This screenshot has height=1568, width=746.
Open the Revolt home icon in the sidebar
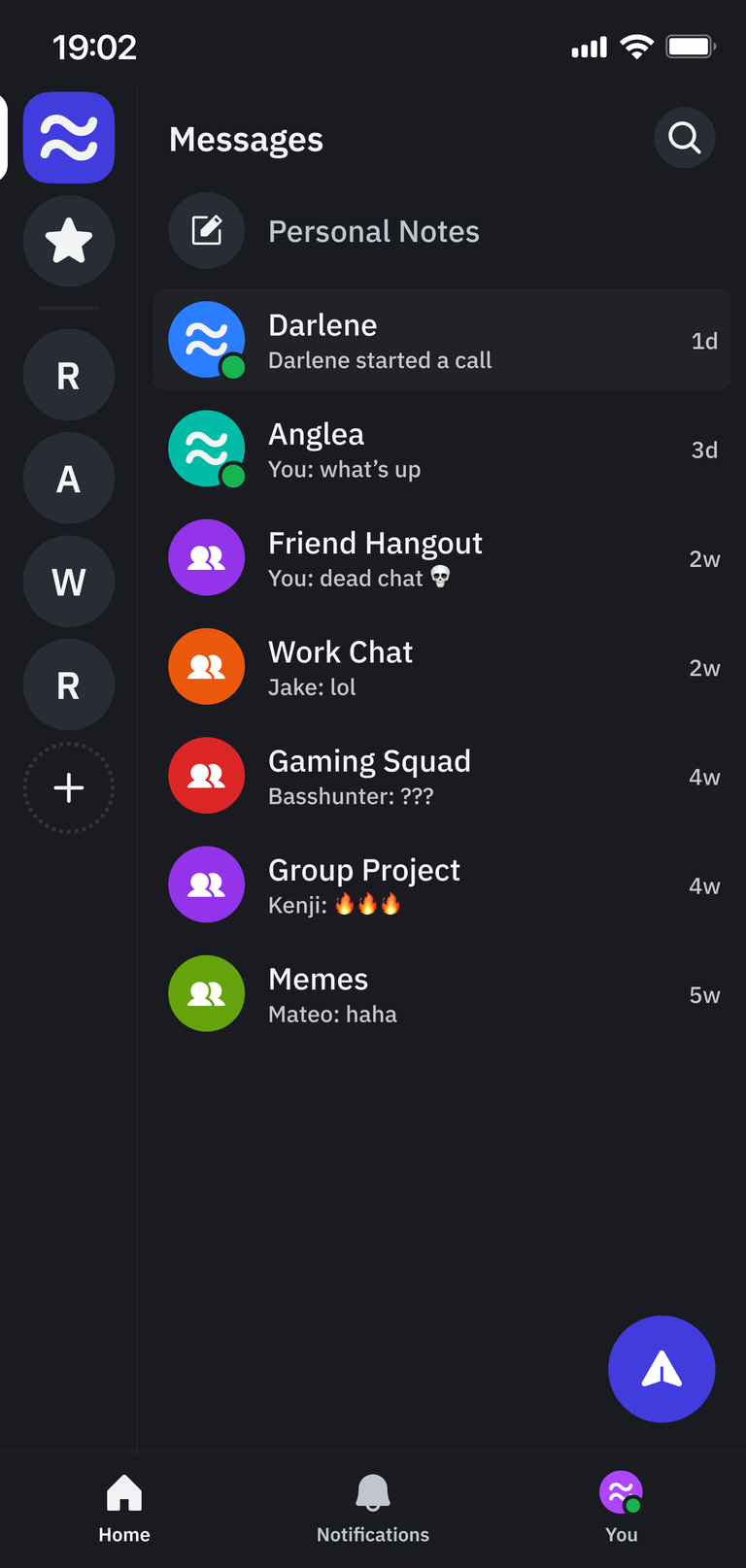tap(68, 138)
